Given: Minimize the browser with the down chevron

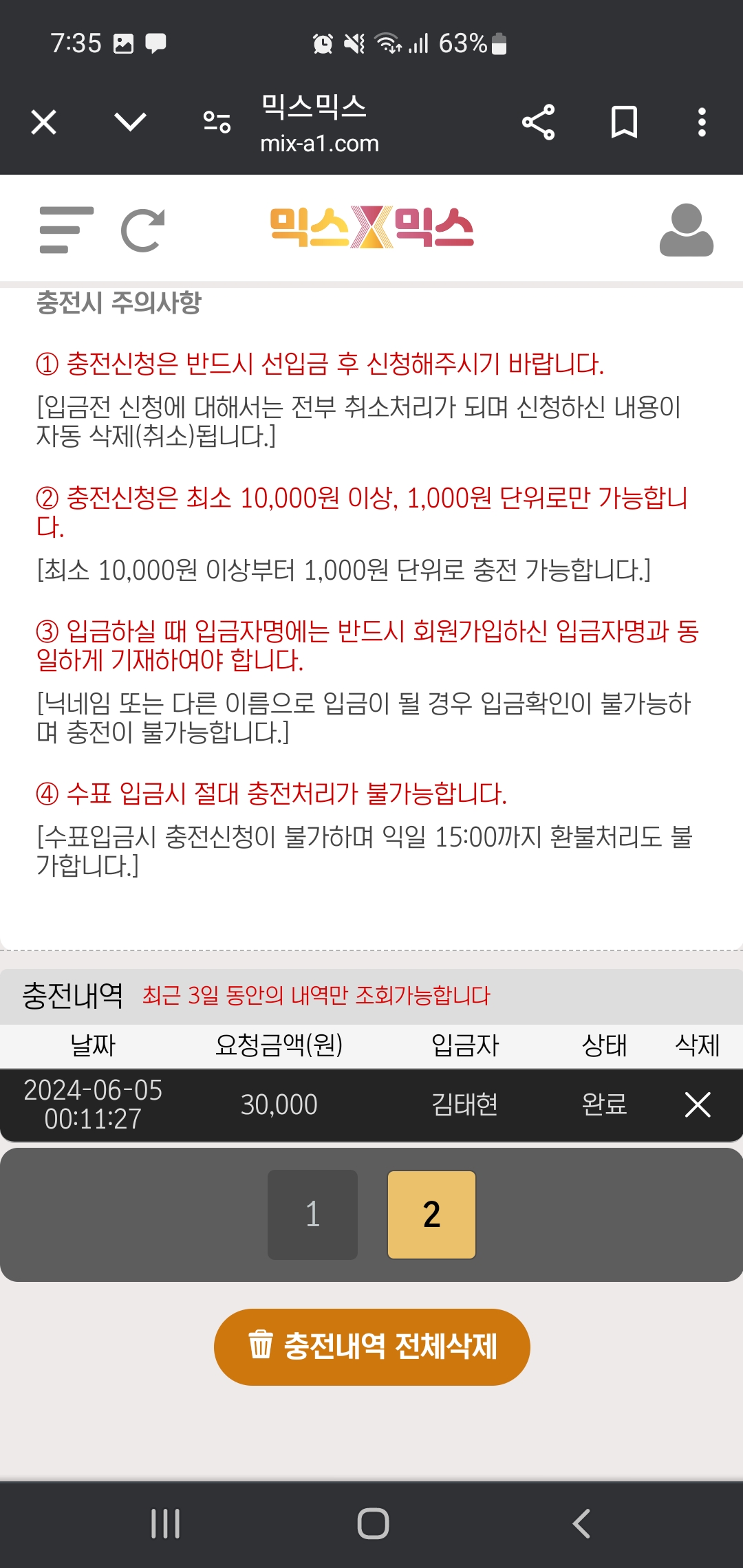Looking at the screenshot, I should point(130,122).
